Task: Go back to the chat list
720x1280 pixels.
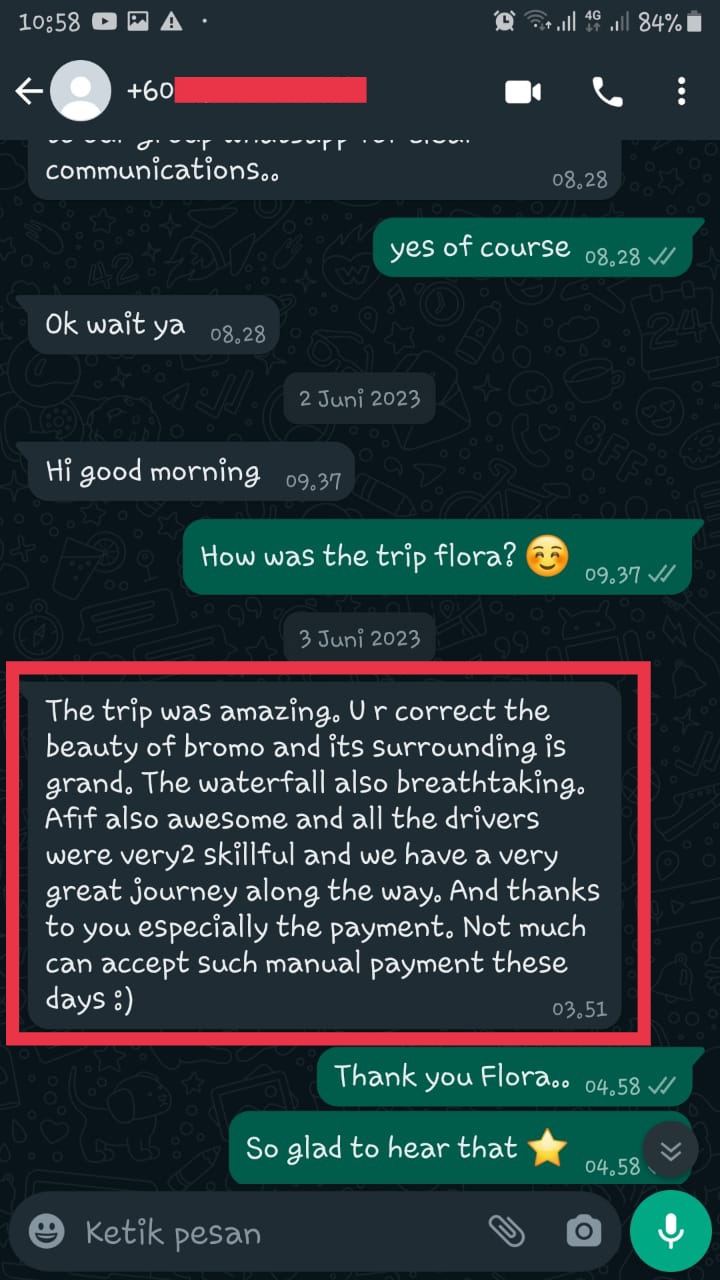Action: [x=28, y=92]
